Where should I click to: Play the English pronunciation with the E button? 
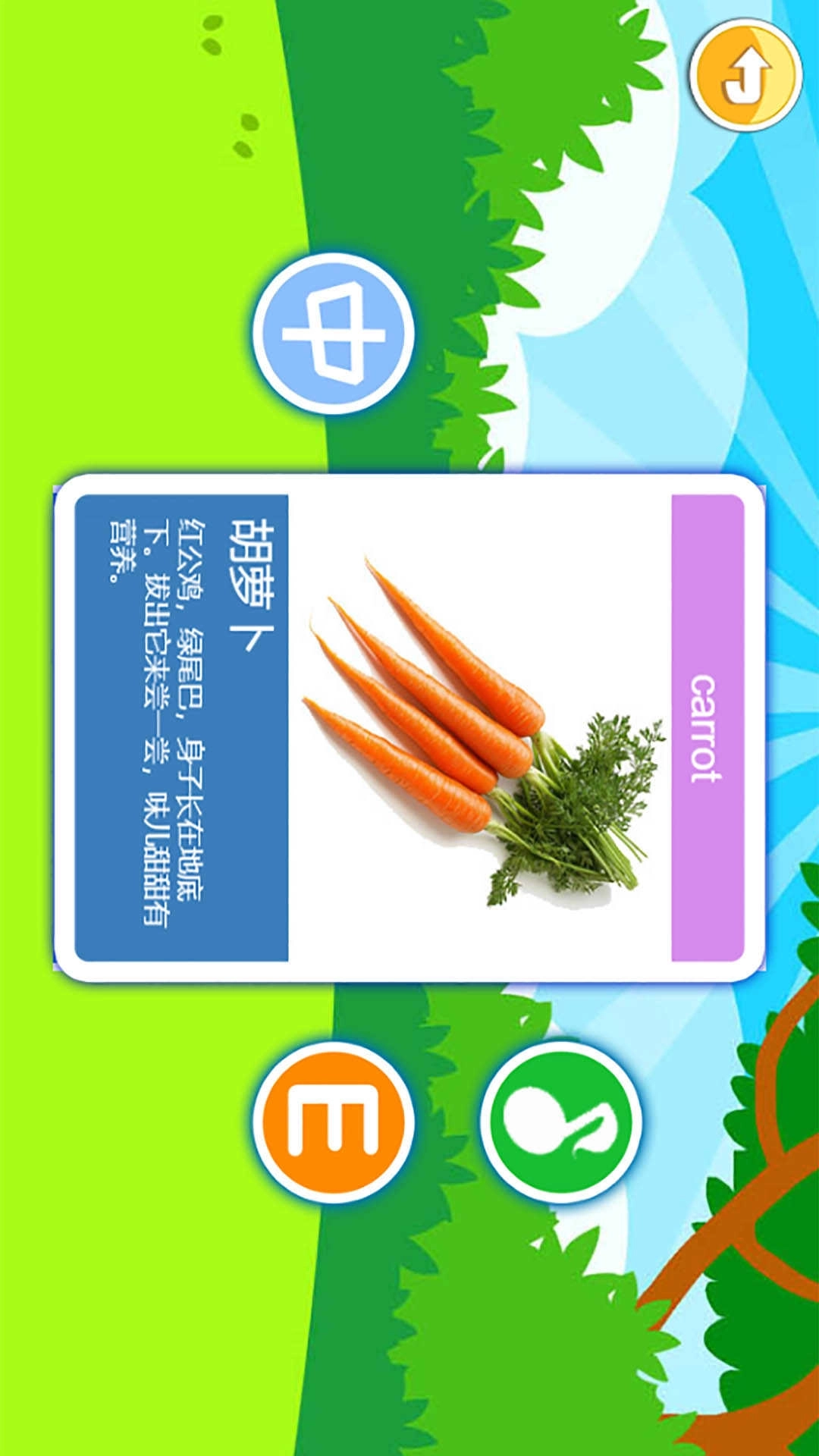(x=334, y=1122)
